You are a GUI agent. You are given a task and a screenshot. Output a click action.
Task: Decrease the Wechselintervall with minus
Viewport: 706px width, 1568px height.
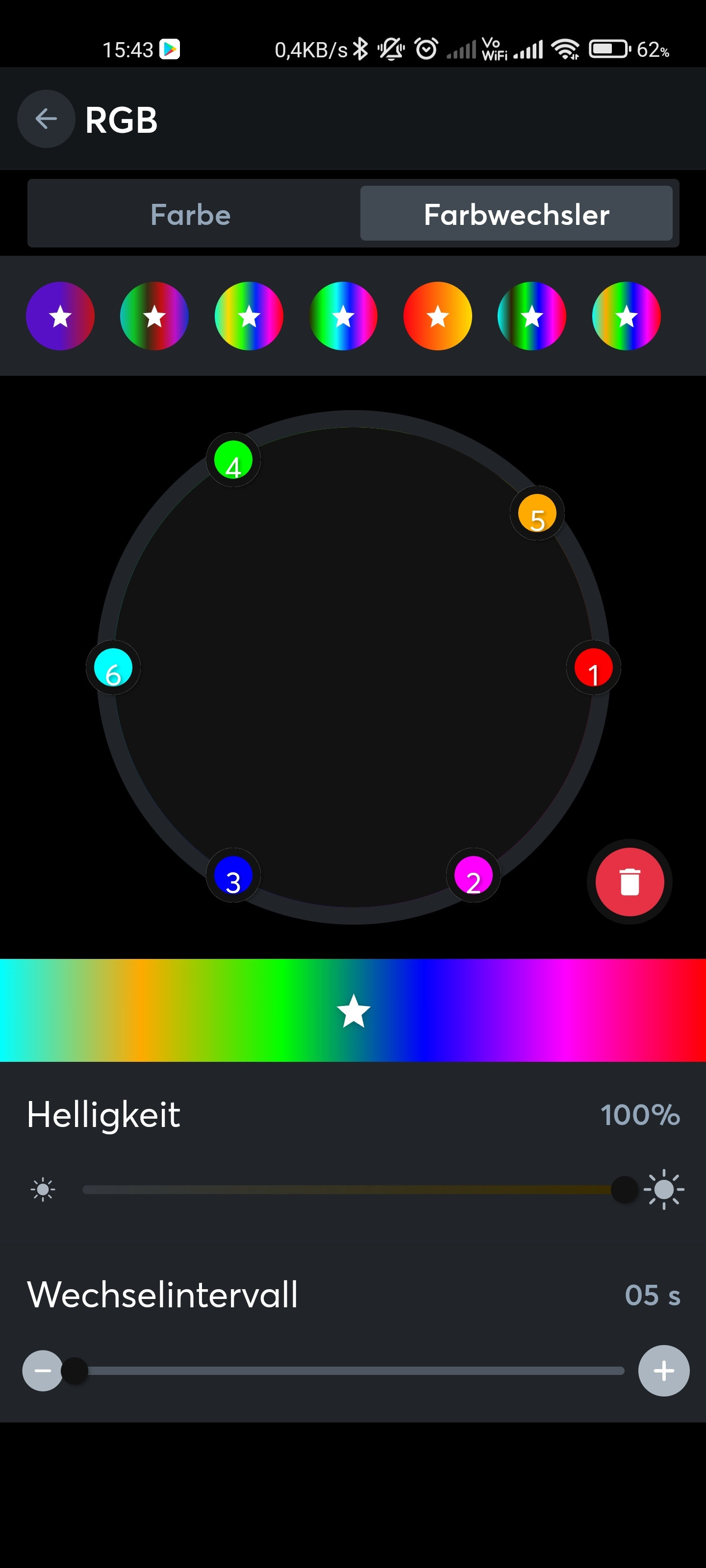(42, 1371)
